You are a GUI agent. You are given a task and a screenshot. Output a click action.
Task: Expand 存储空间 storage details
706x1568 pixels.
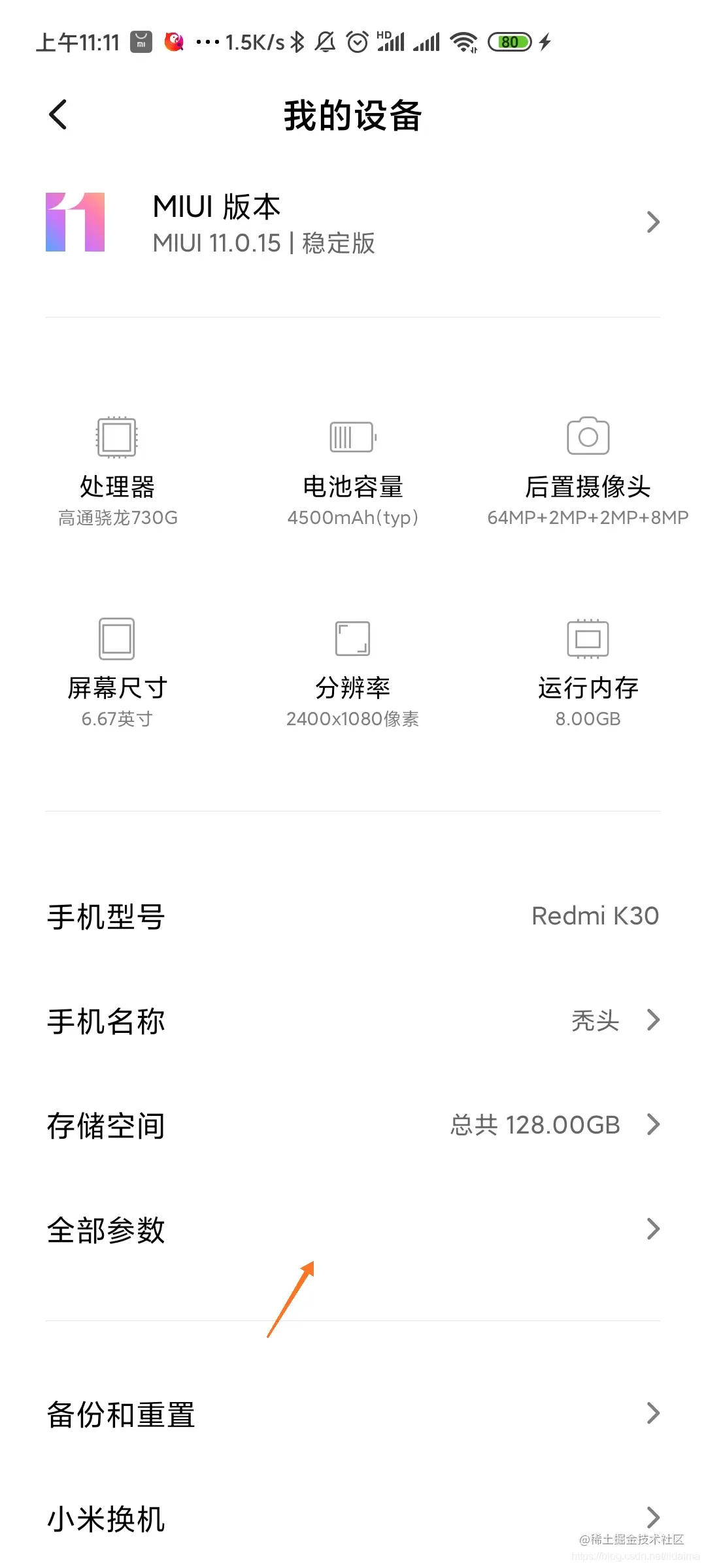click(654, 1124)
